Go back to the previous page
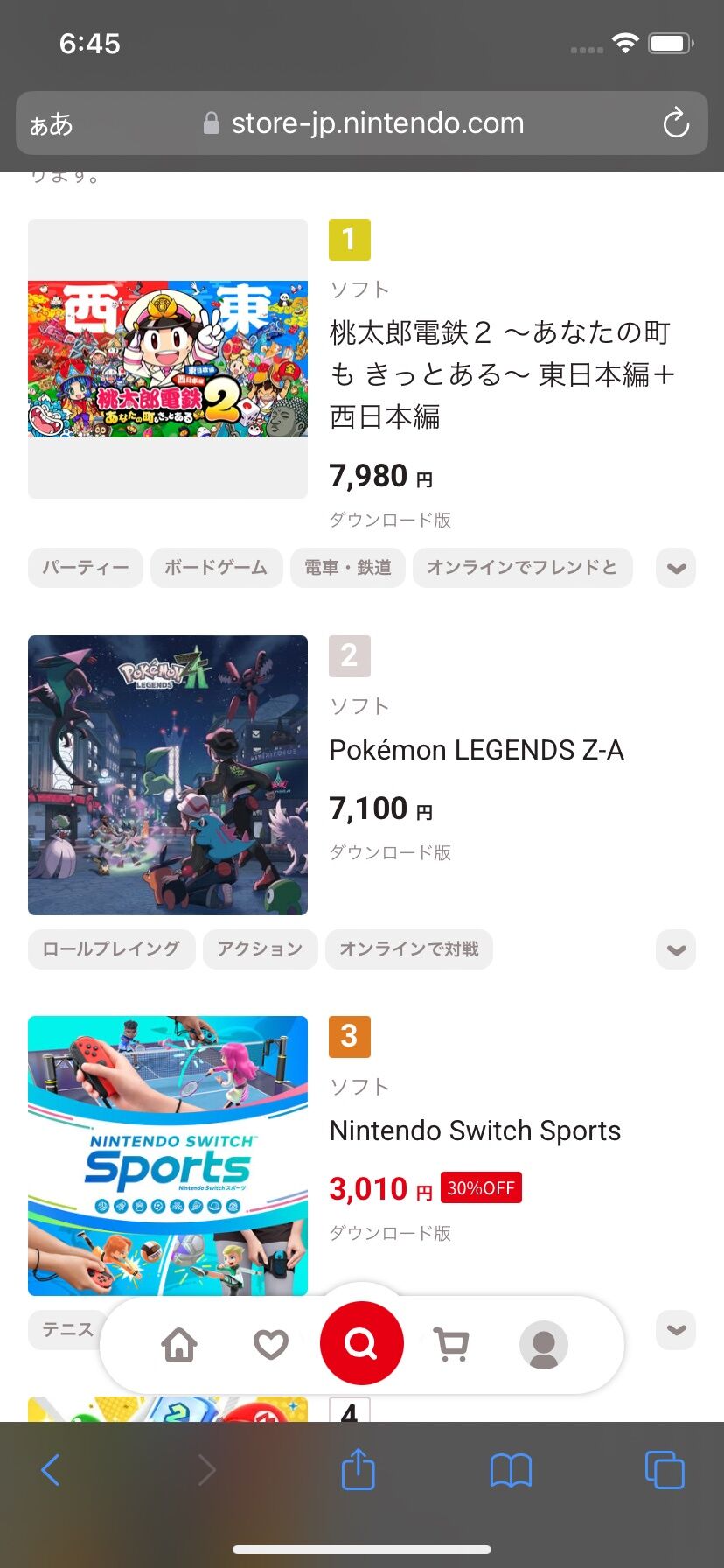This screenshot has width=724, height=1568. 51,1470
